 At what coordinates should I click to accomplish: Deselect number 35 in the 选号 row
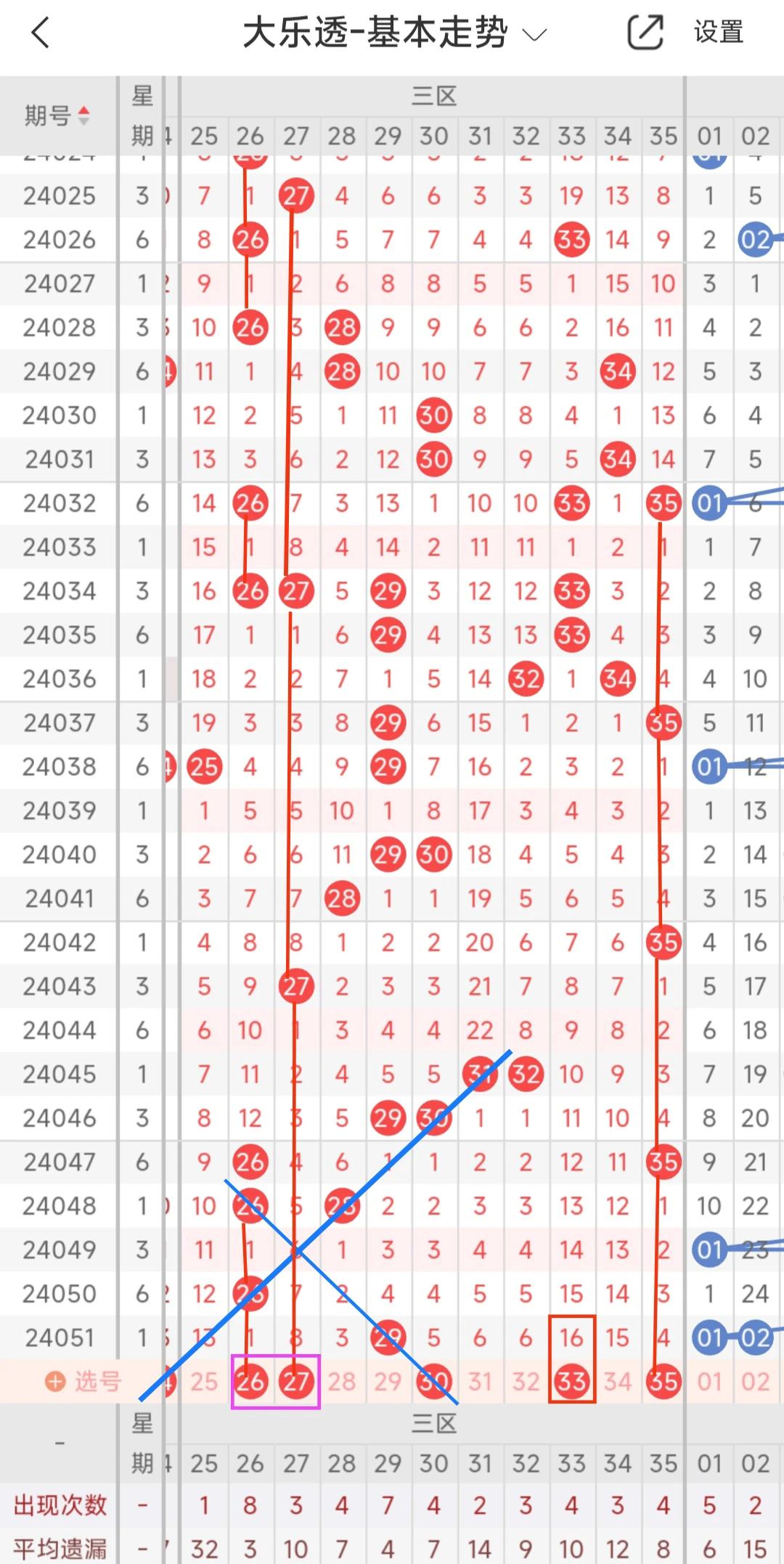coord(663,1381)
